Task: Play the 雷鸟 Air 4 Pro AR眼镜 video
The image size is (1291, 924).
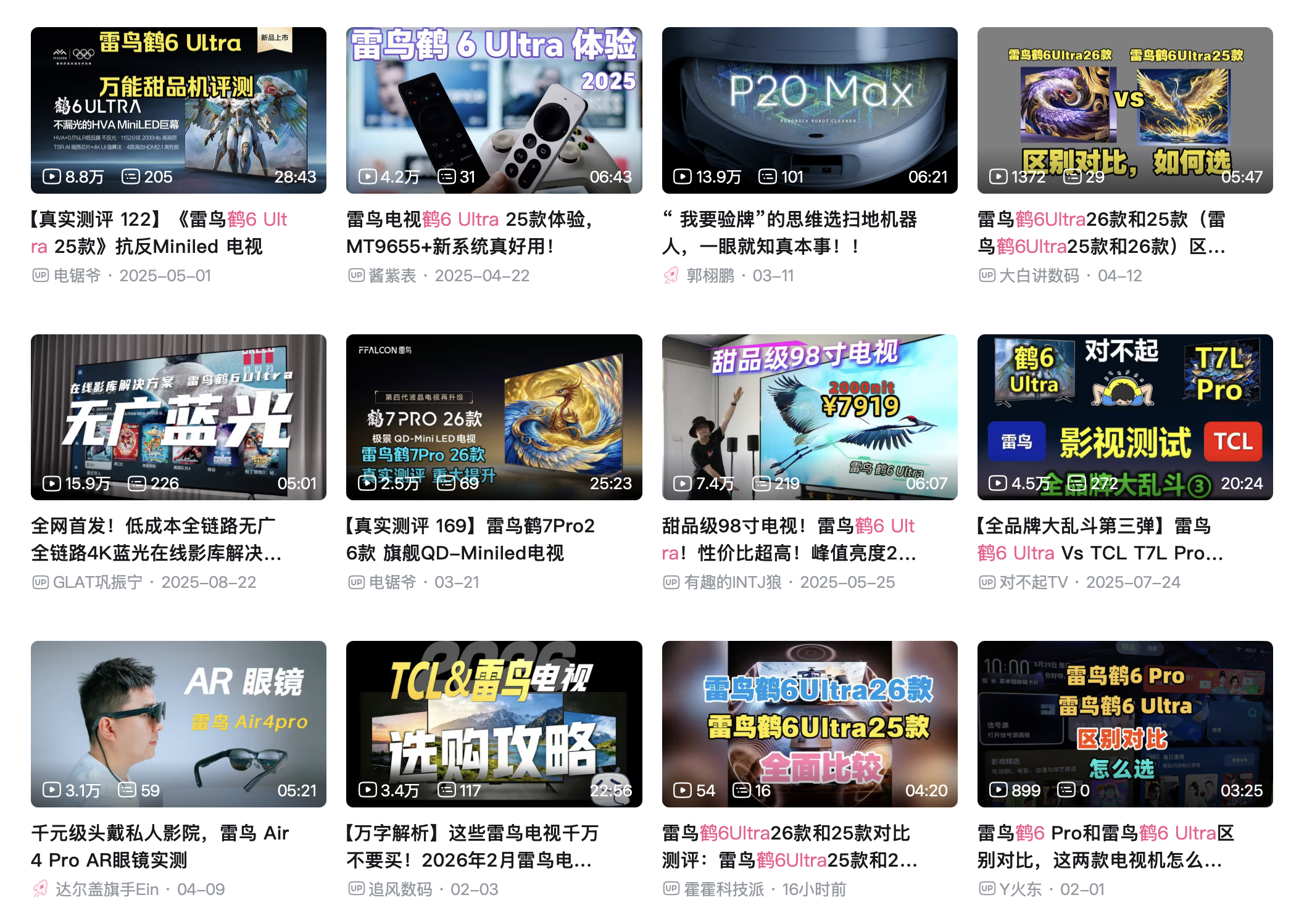Action: [x=178, y=724]
